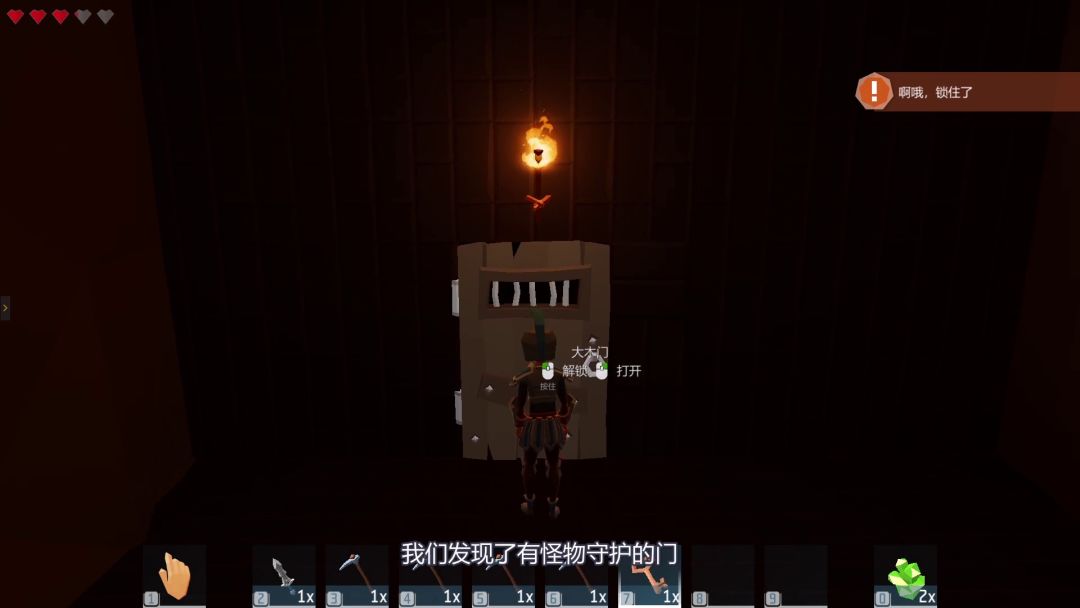
Task: Select the green gems in slot 0
Action: pos(905,578)
